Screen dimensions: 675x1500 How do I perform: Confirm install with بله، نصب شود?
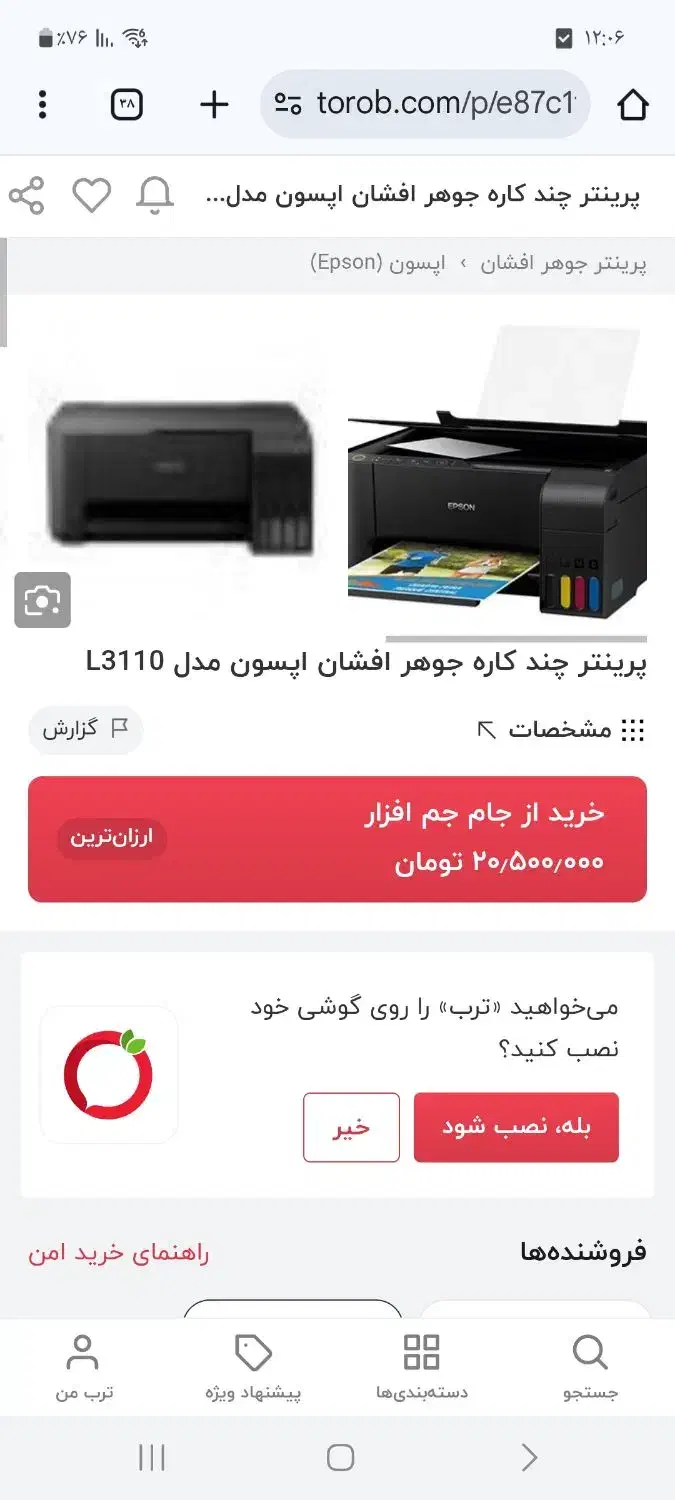pyautogui.click(x=516, y=1127)
